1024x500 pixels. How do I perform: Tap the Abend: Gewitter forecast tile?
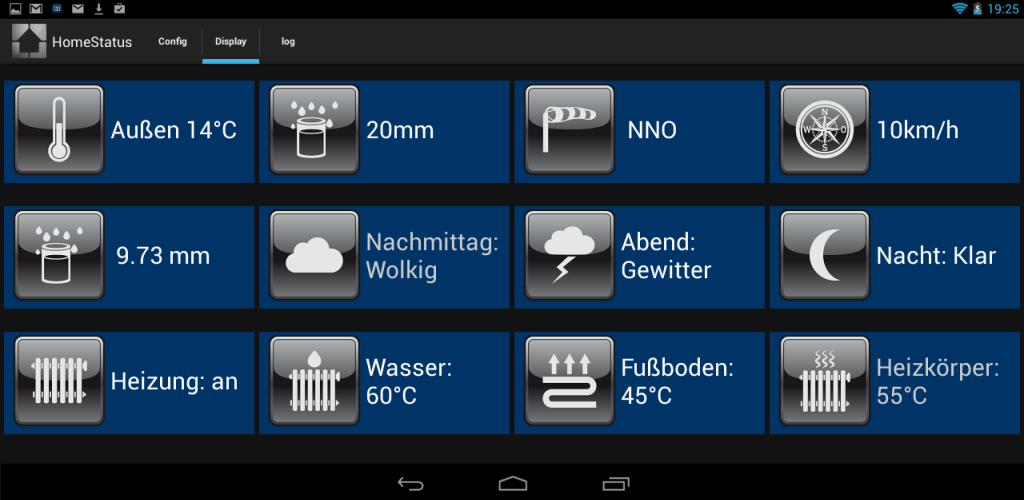(x=639, y=256)
